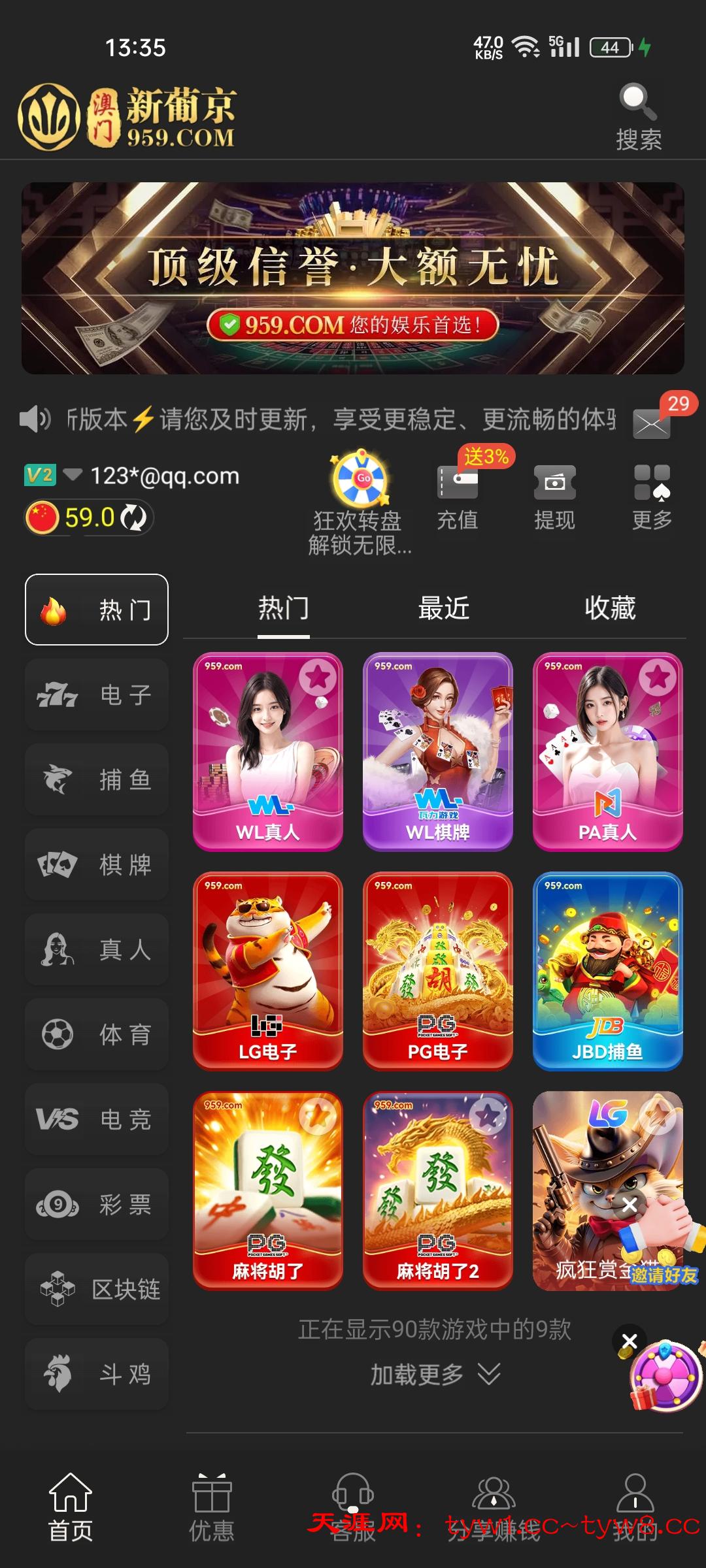Dismiss the 邀请好友 floating popup
This screenshot has height=1568, width=706.
[x=630, y=1205]
